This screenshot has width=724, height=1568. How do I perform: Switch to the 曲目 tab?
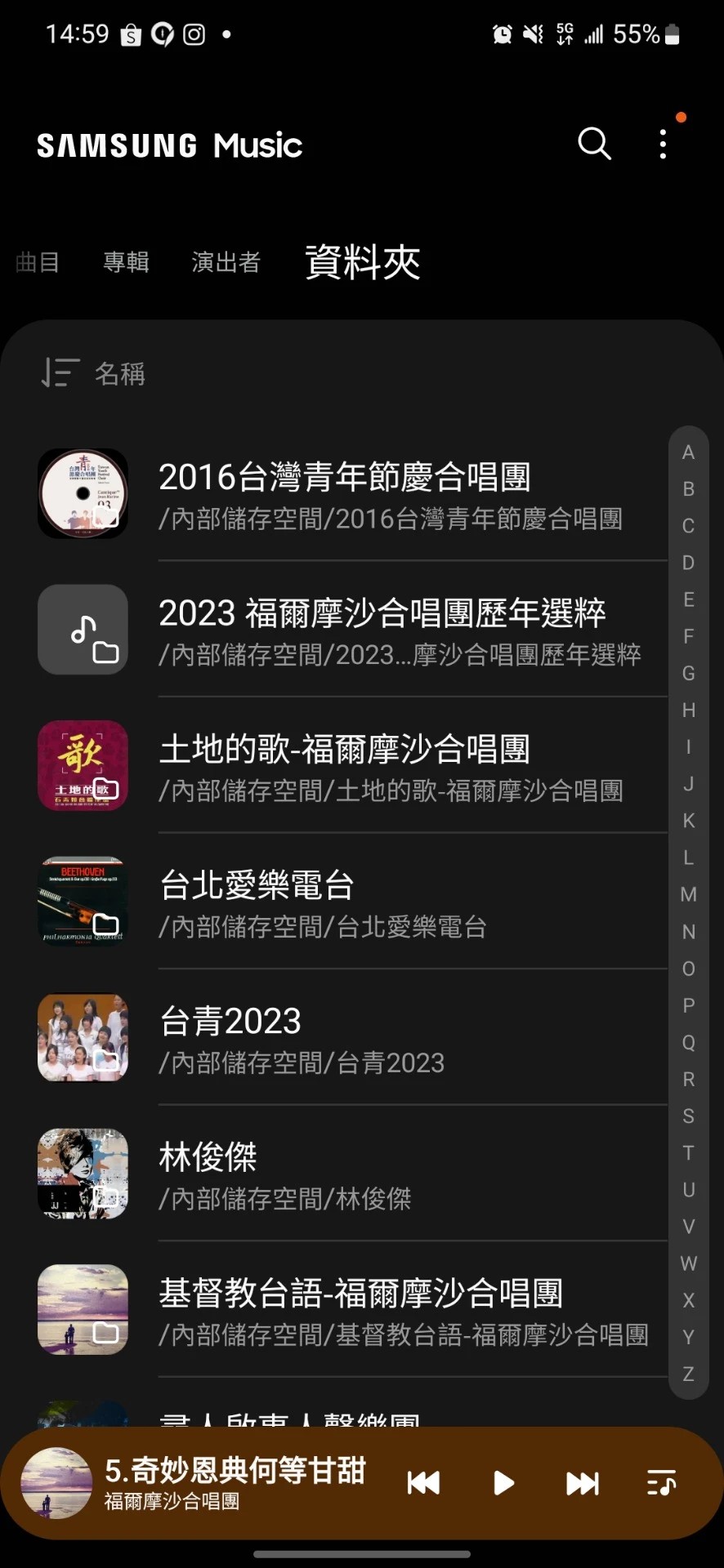point(38,262)
